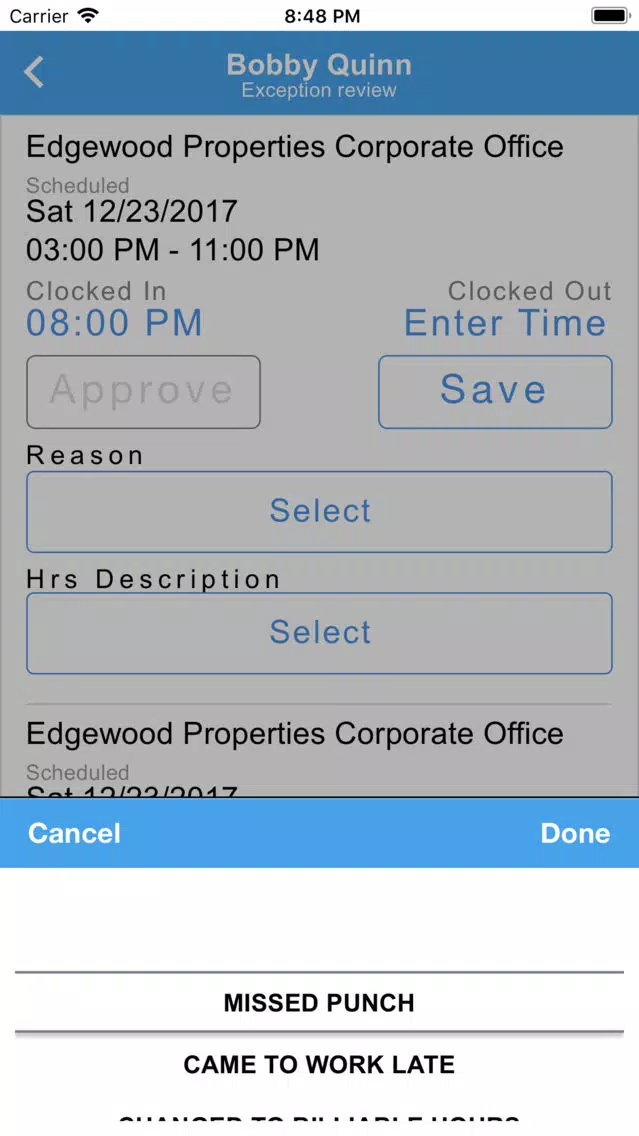Open the Hrs Description Select dropdown
Viewport: 639px width, 1136px height.
(320, 633)
